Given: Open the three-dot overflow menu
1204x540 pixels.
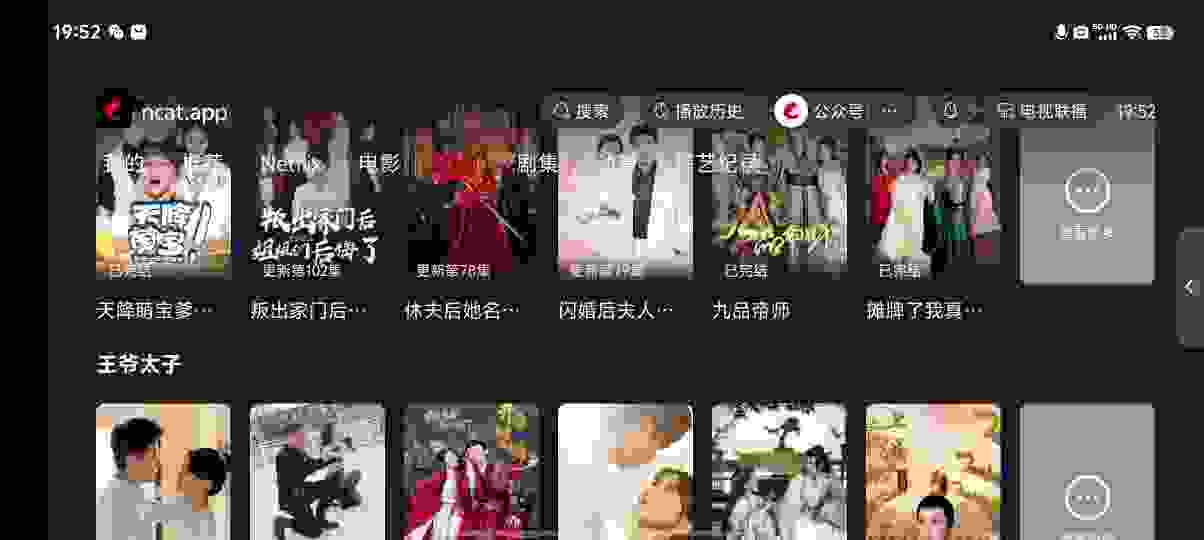Looking at the screenshot, I should click(890, 111).
